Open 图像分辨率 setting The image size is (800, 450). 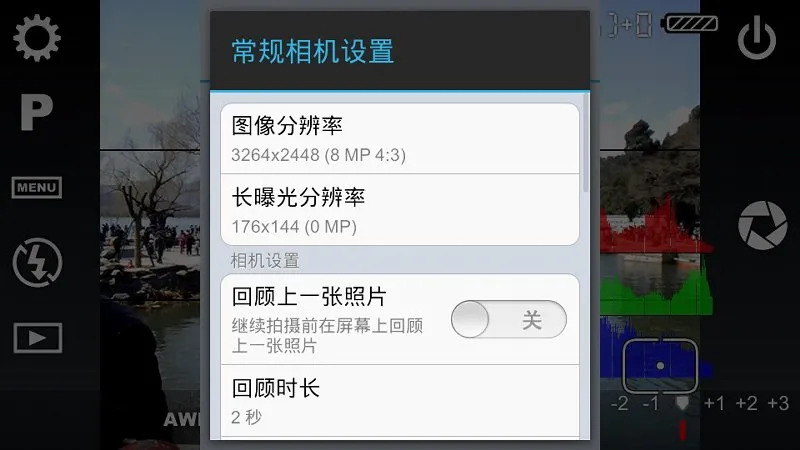click(x=399, y=138)
